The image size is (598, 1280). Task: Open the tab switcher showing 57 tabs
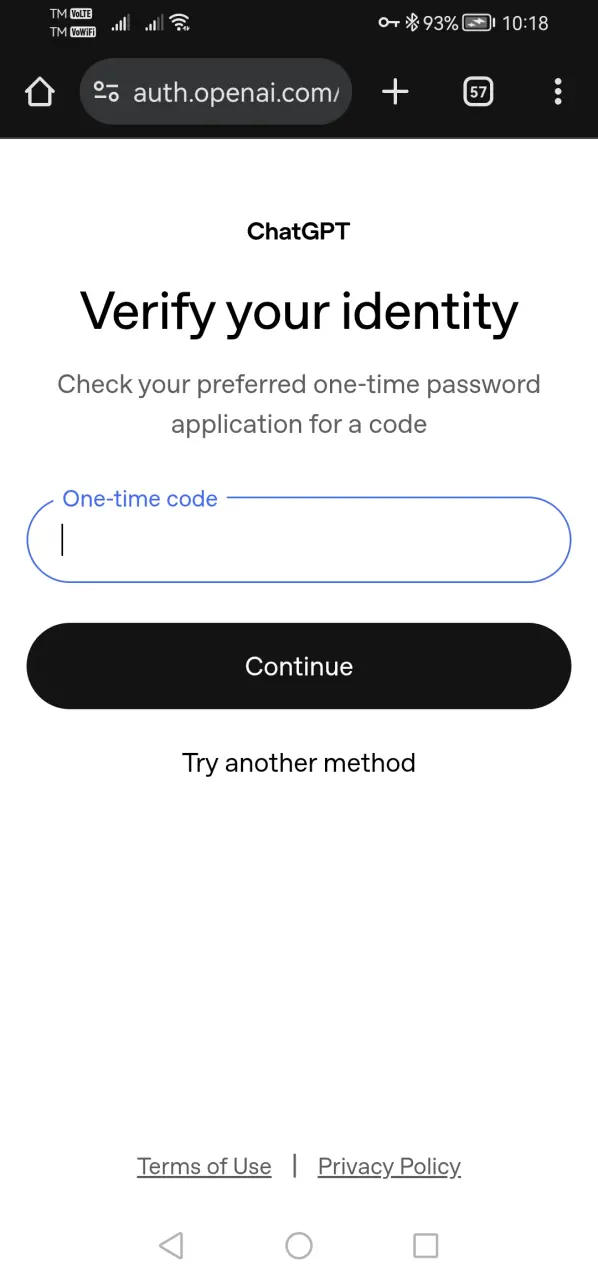pos(478,93)
